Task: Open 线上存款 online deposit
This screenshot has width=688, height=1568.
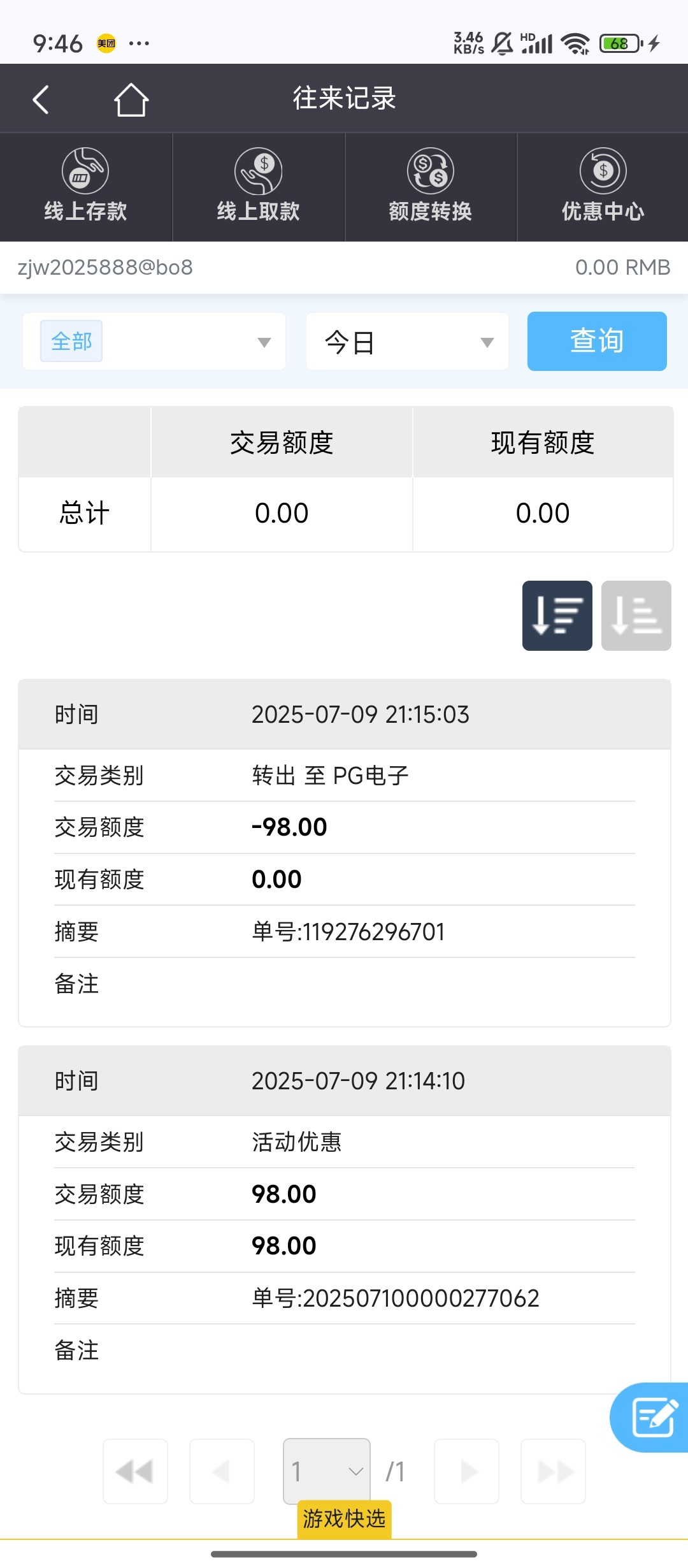Action: pyautogui.click(x=86, y=186)
